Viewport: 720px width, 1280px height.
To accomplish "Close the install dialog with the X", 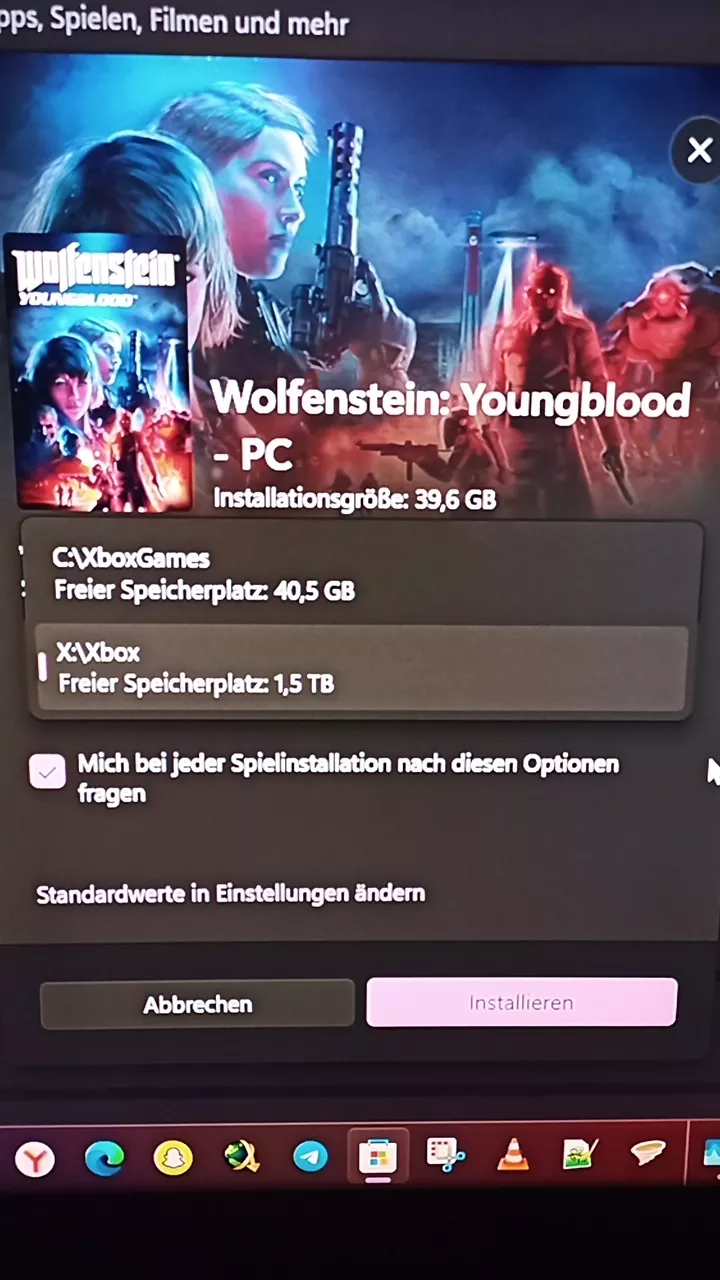I will click(x=699, y=150).
